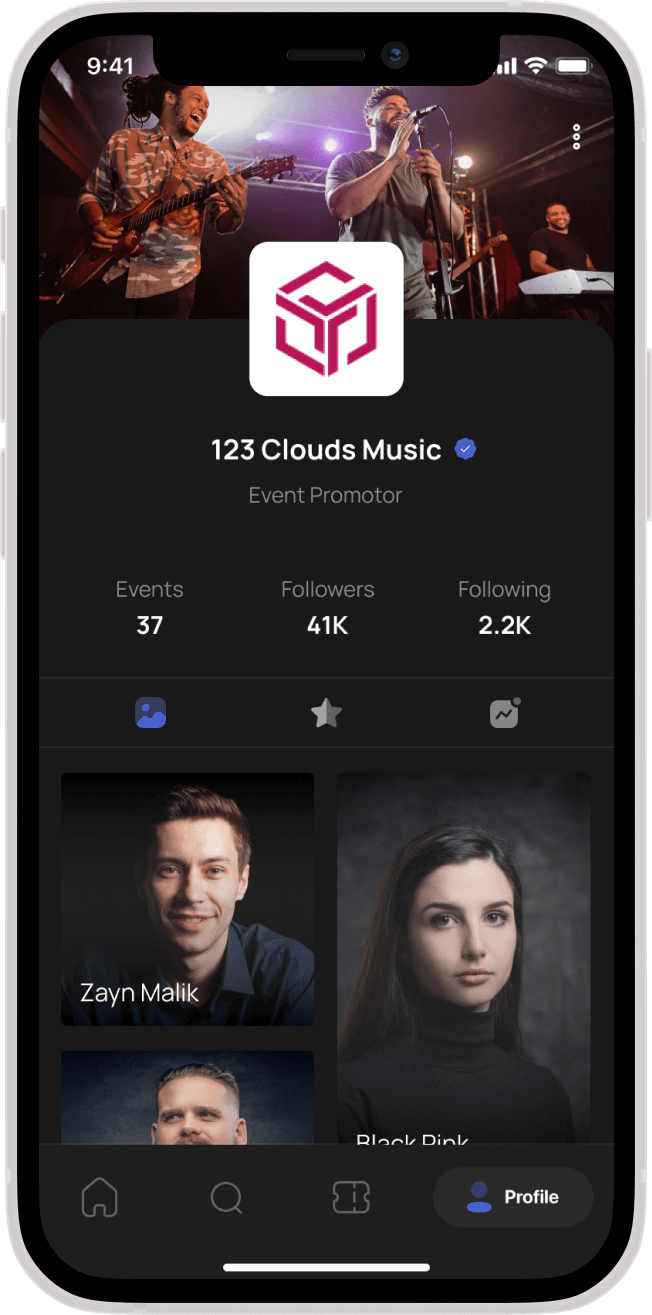Open the Search tab

coord(227,1197)
